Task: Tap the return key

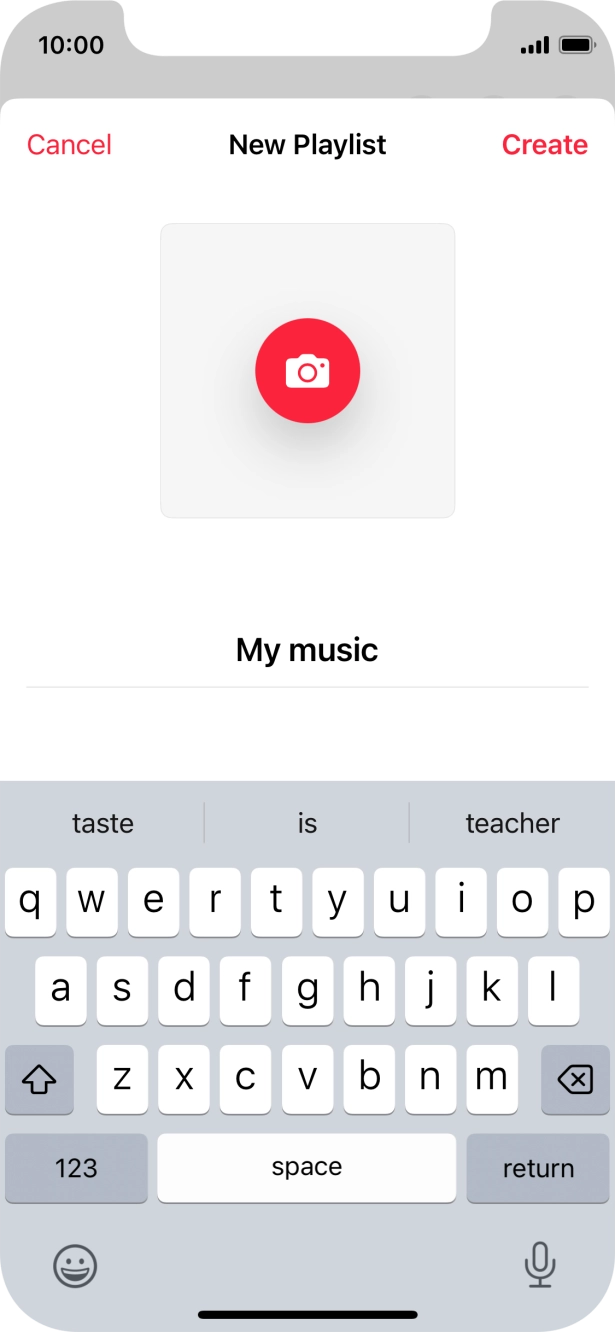Action: [538, 1168]
